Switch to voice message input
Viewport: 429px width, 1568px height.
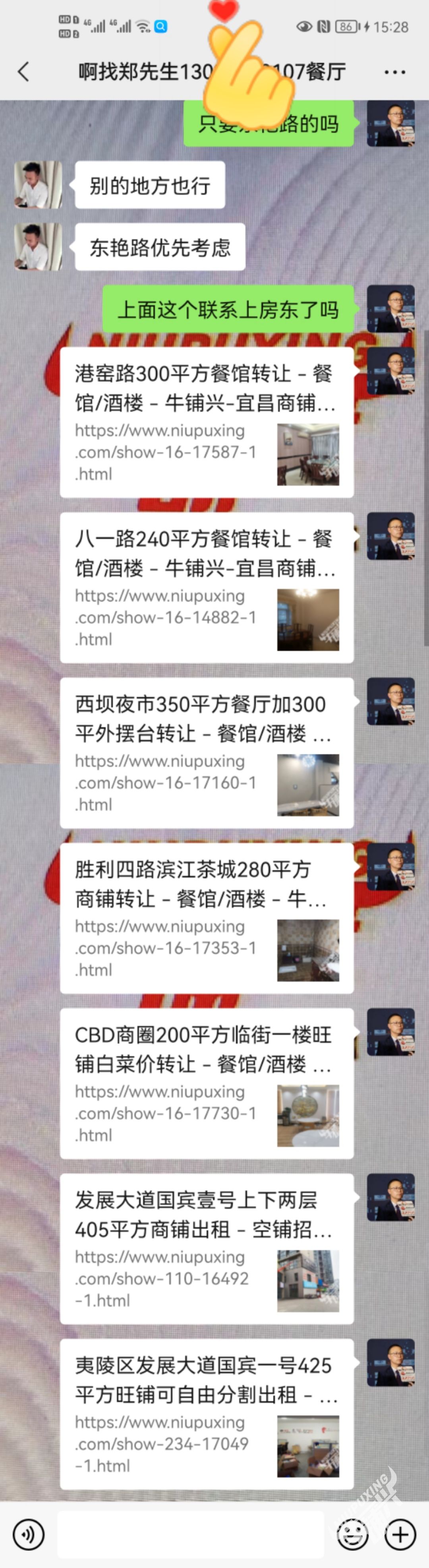tap(28, 1535)
